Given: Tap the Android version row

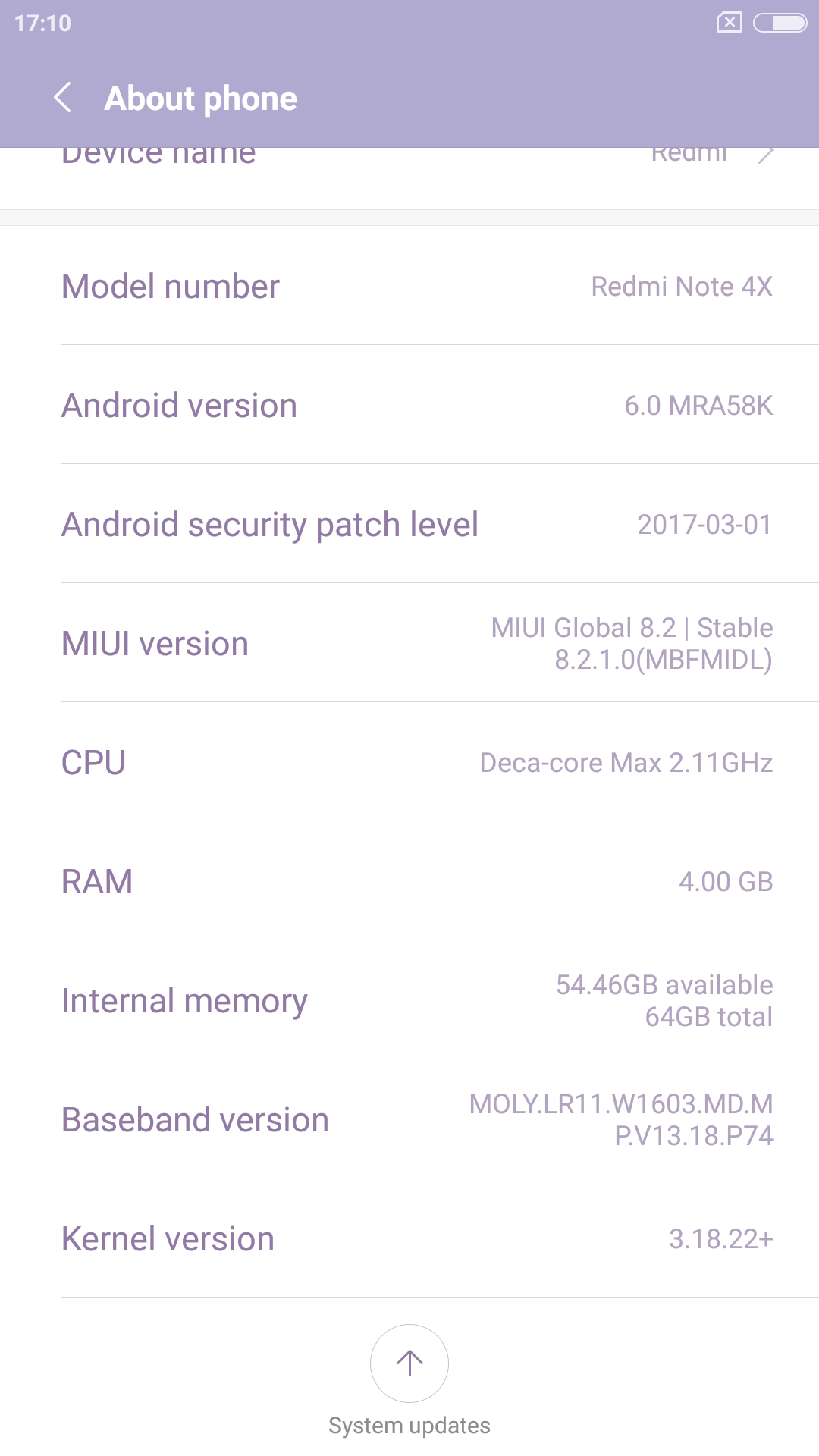Looking at the screenshot, I should (409, 405).
